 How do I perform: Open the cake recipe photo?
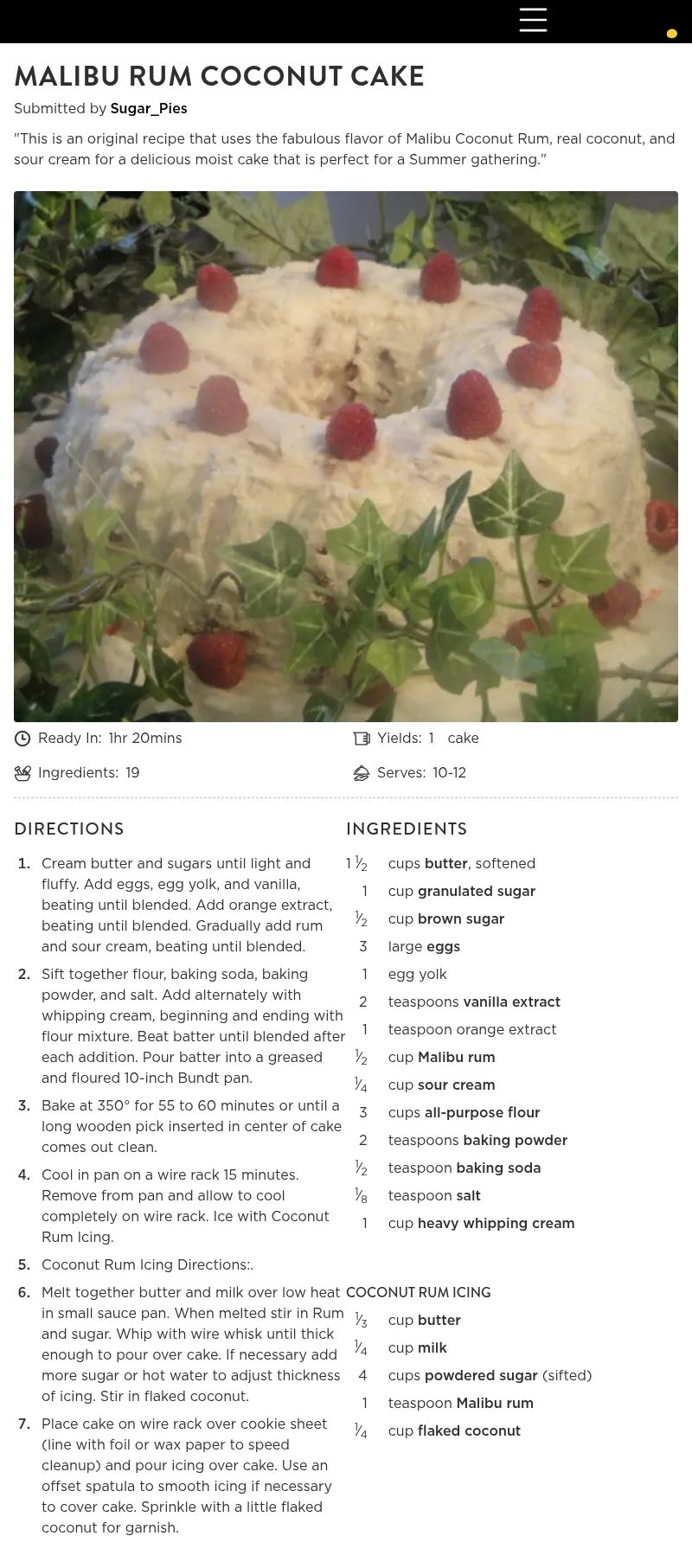tap(346, 457)
